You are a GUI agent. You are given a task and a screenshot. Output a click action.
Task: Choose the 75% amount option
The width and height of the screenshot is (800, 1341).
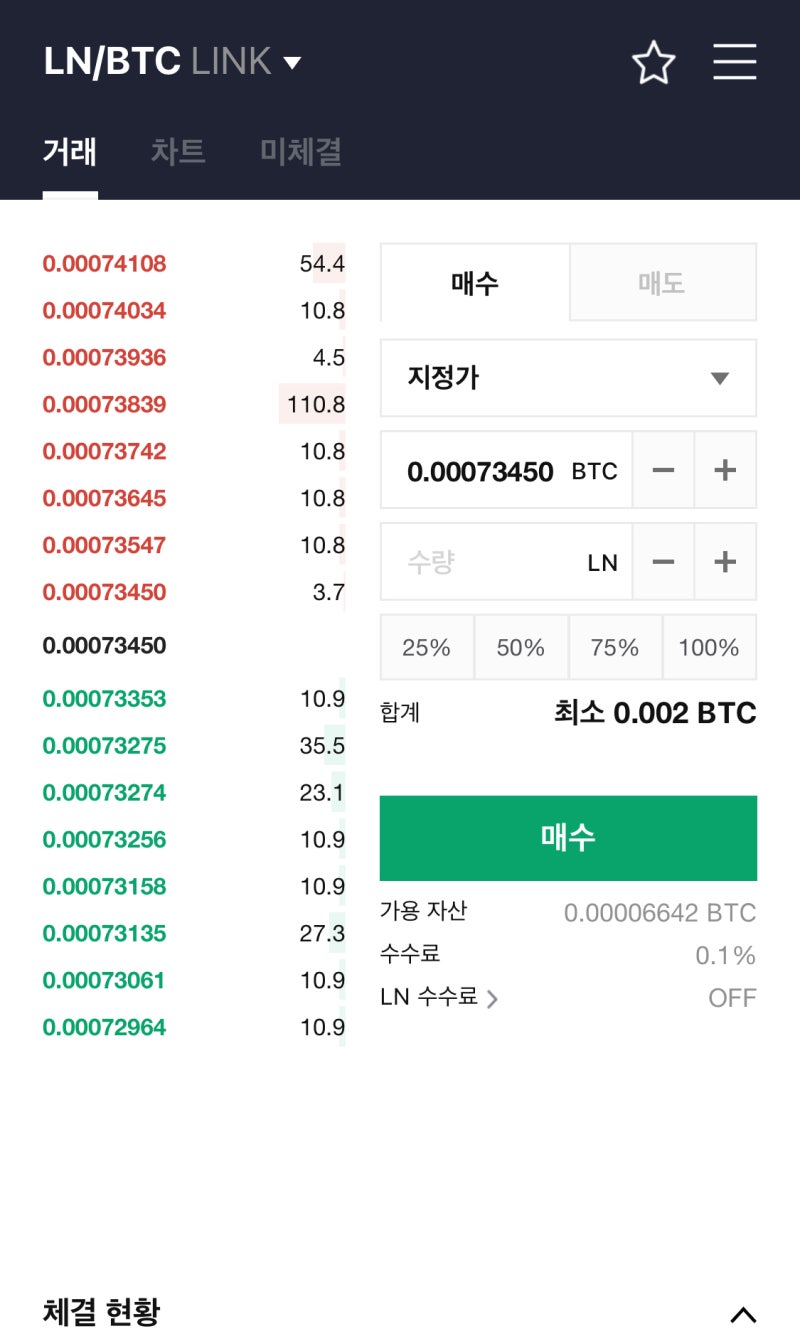pos(615,648)
